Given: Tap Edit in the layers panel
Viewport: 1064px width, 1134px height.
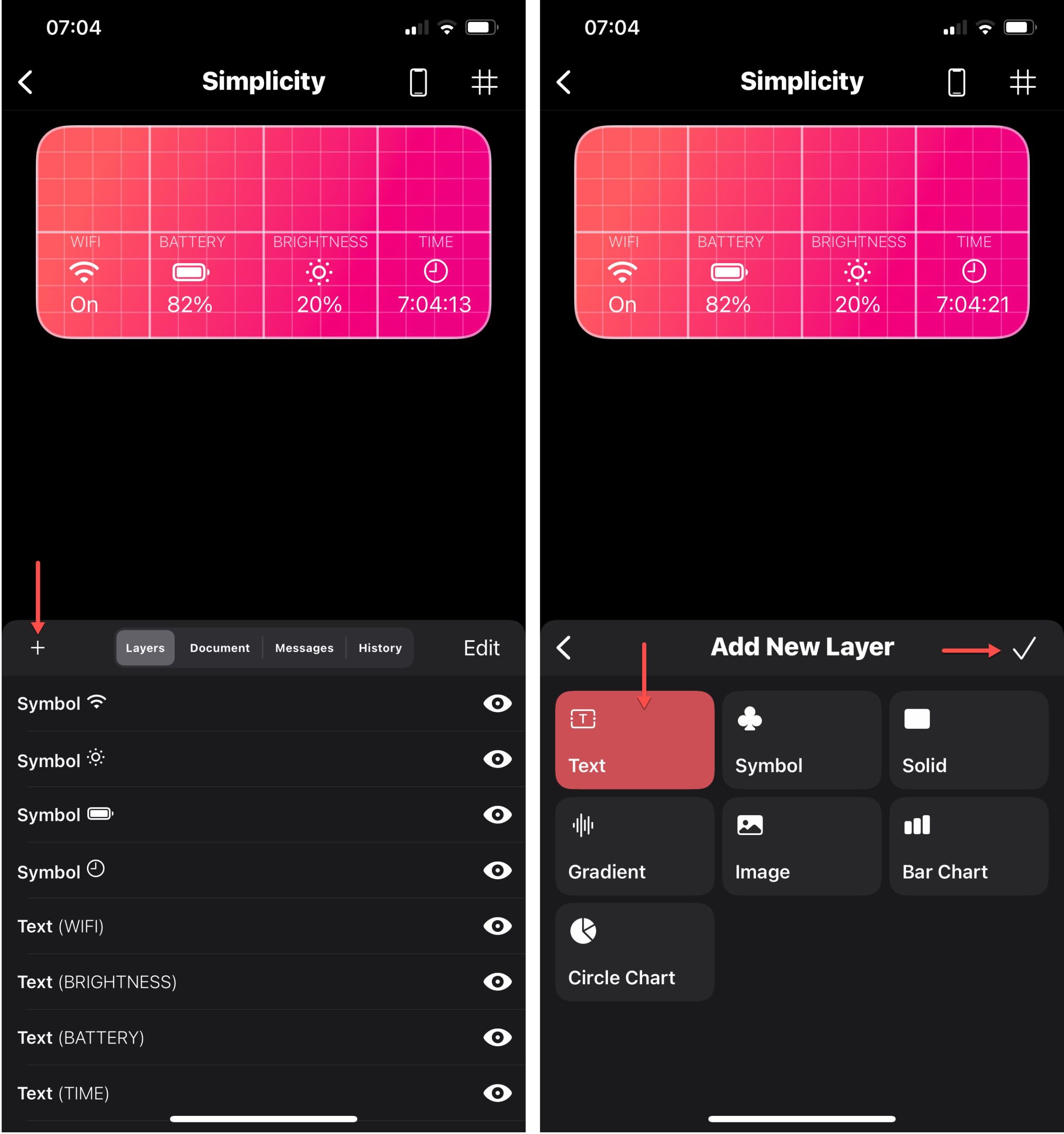Looking at the screenshot, I should click(x=481, y=648).
